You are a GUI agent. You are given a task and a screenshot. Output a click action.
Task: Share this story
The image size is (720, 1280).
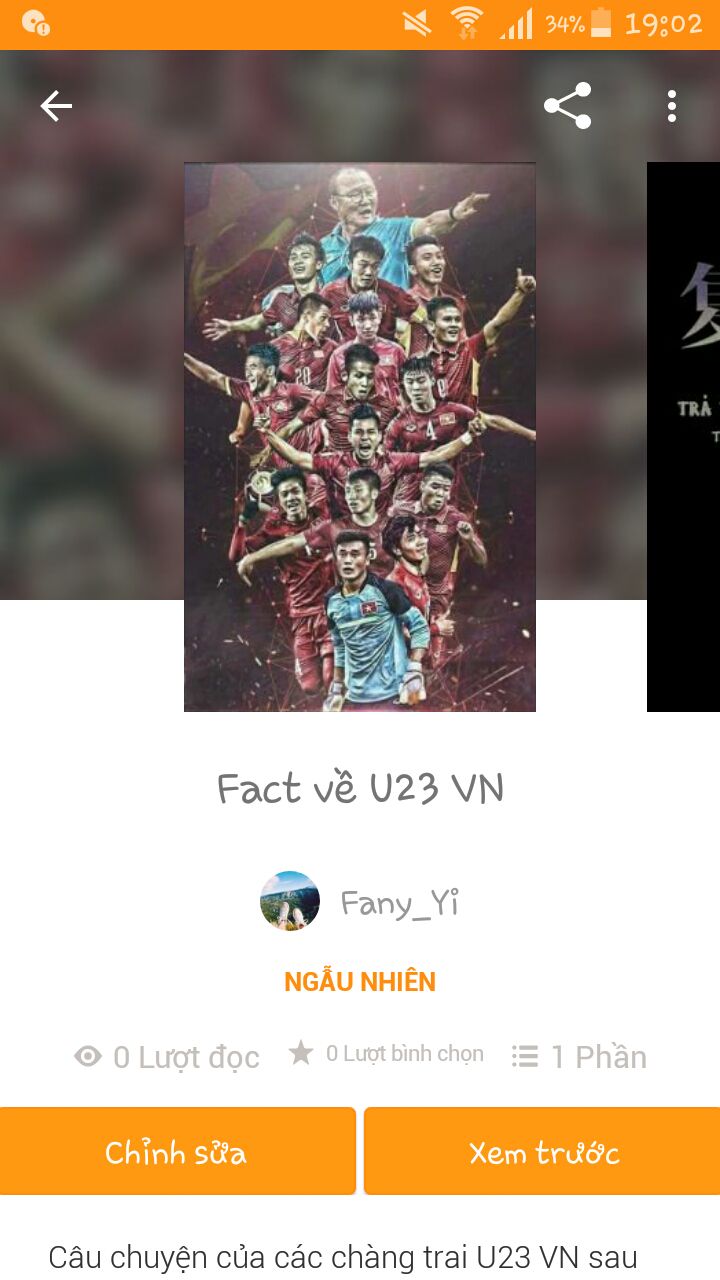tap(567, 106)
